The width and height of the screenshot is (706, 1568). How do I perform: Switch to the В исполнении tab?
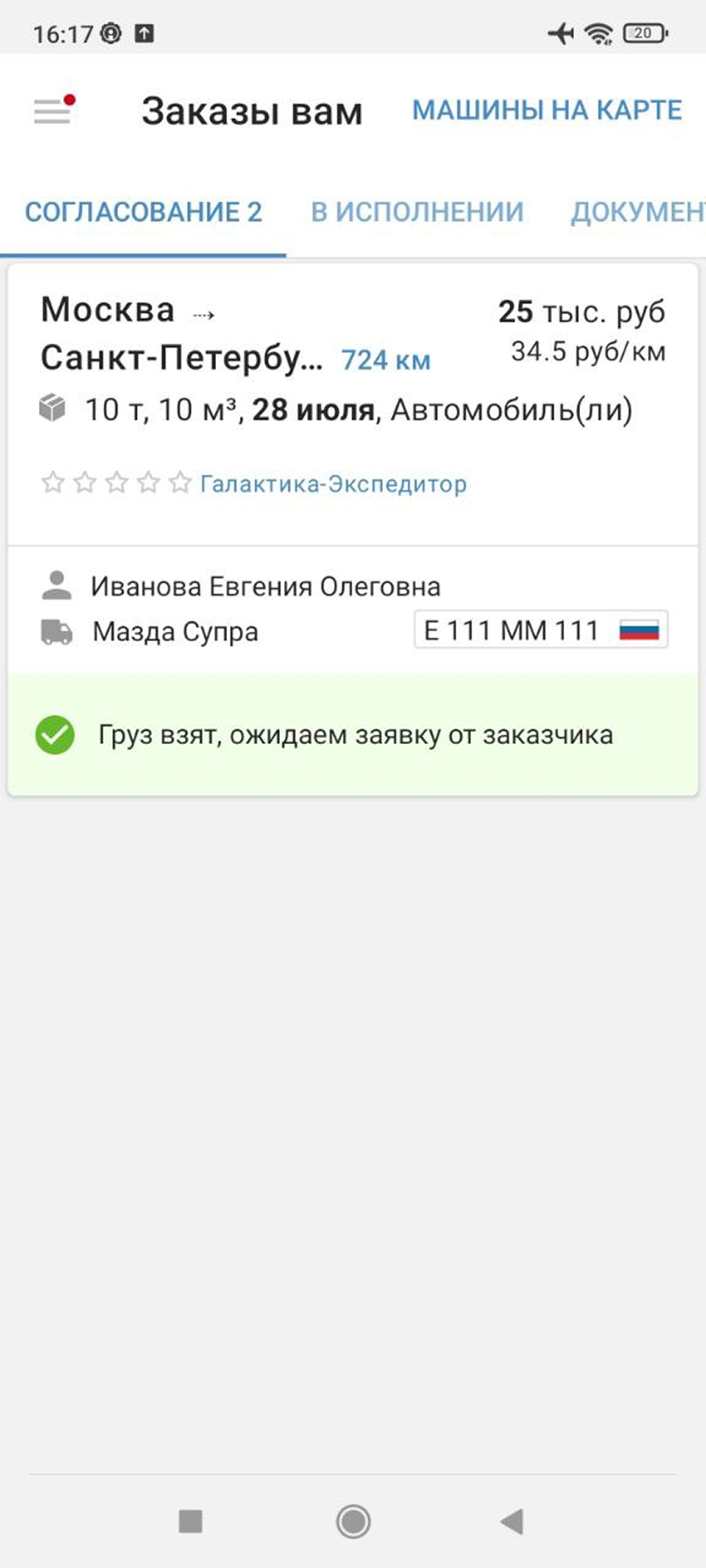pos(417,213)
